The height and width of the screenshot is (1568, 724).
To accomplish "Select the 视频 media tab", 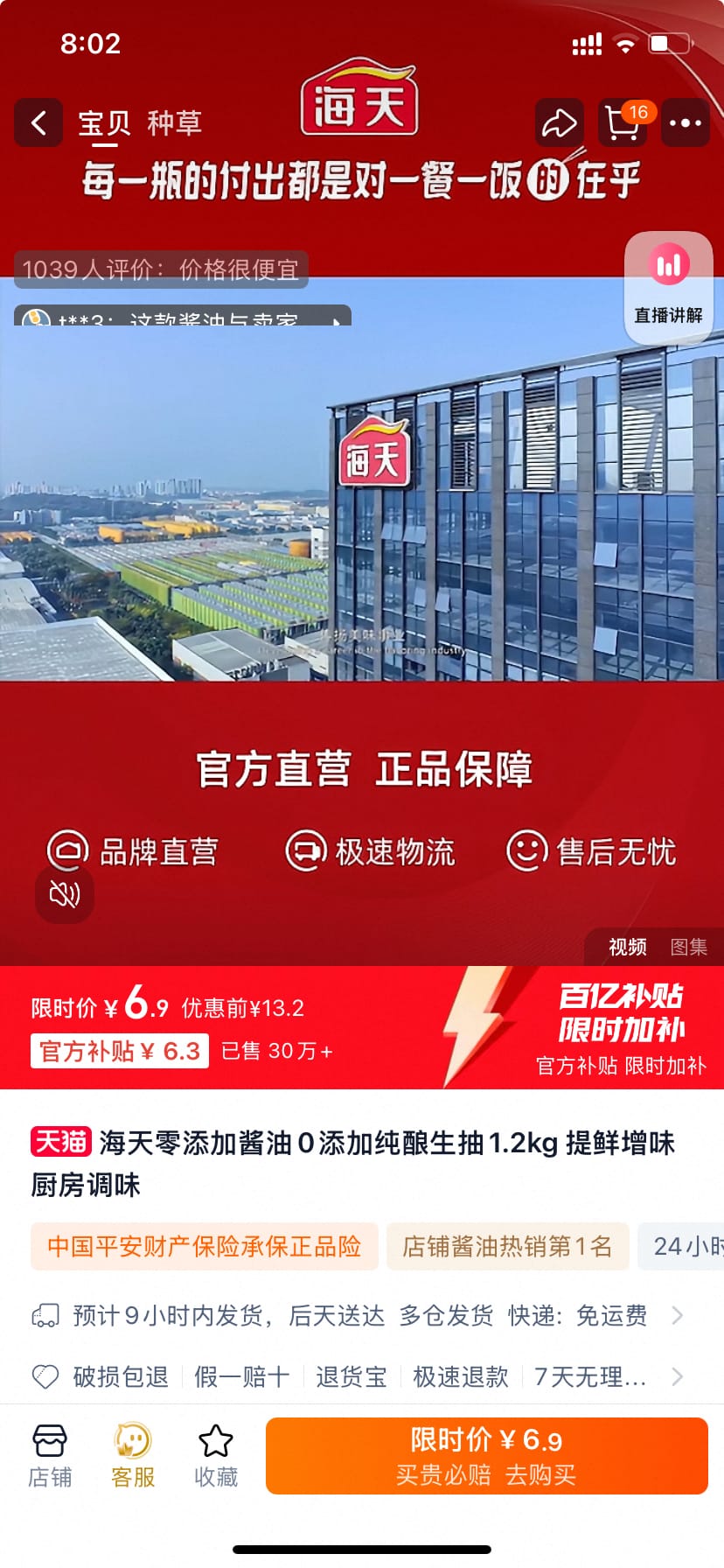I will pos(627,947).
